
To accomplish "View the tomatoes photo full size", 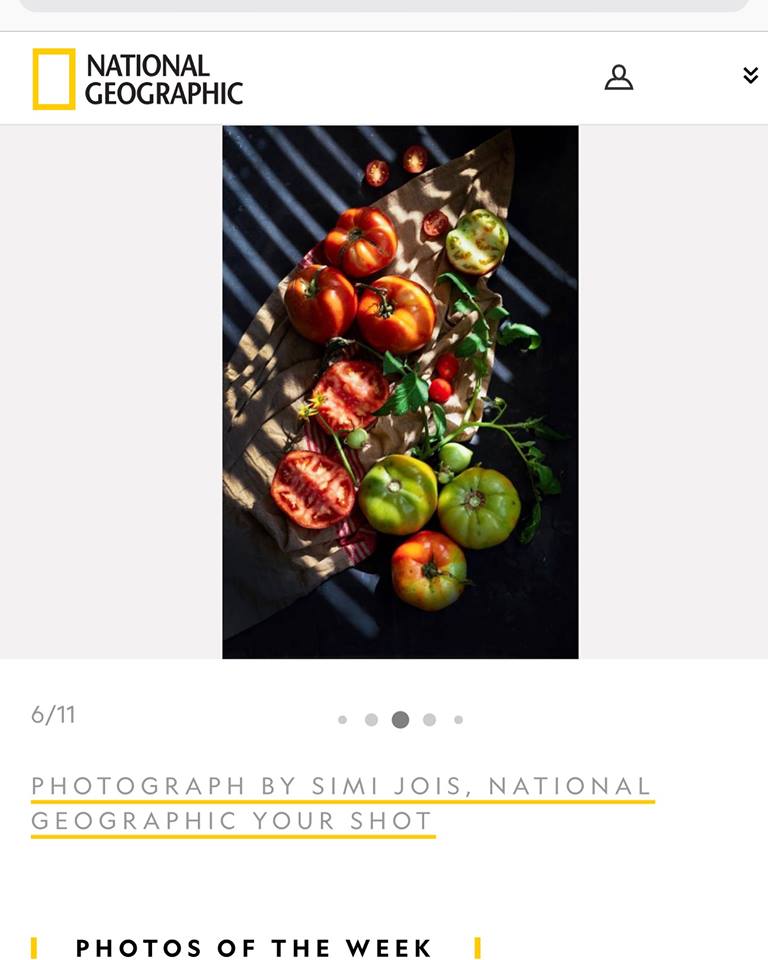I will 400,391.
